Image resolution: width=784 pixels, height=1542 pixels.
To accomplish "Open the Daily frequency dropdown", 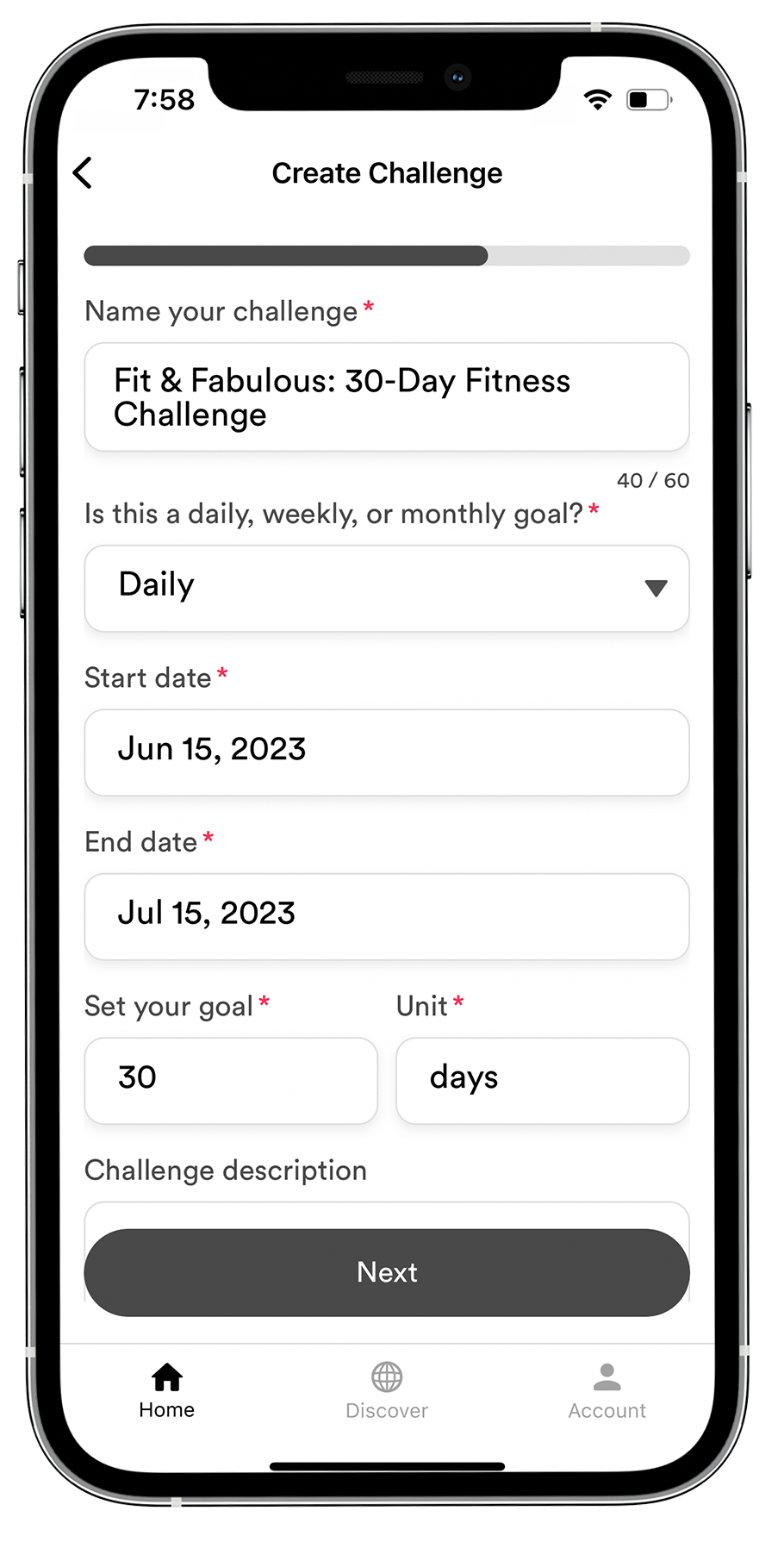I will (387, 588).
